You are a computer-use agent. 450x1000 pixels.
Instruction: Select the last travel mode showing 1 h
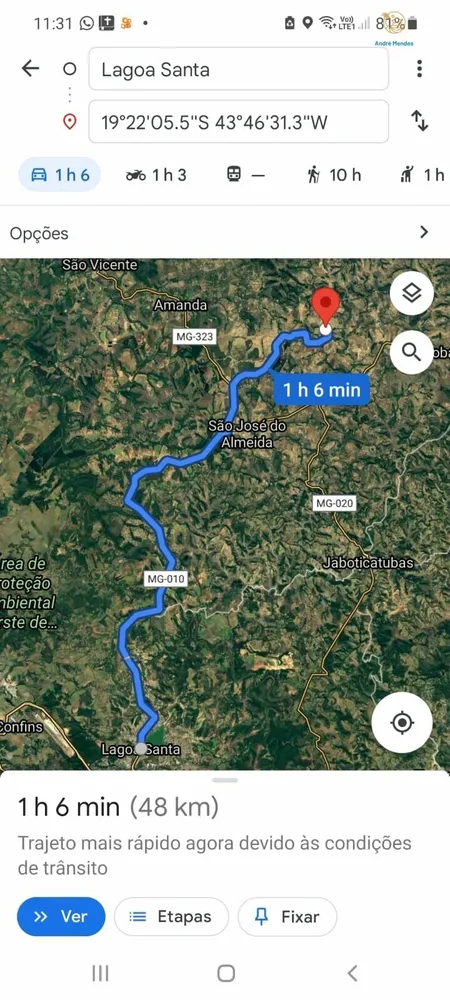tap(424, 175)
